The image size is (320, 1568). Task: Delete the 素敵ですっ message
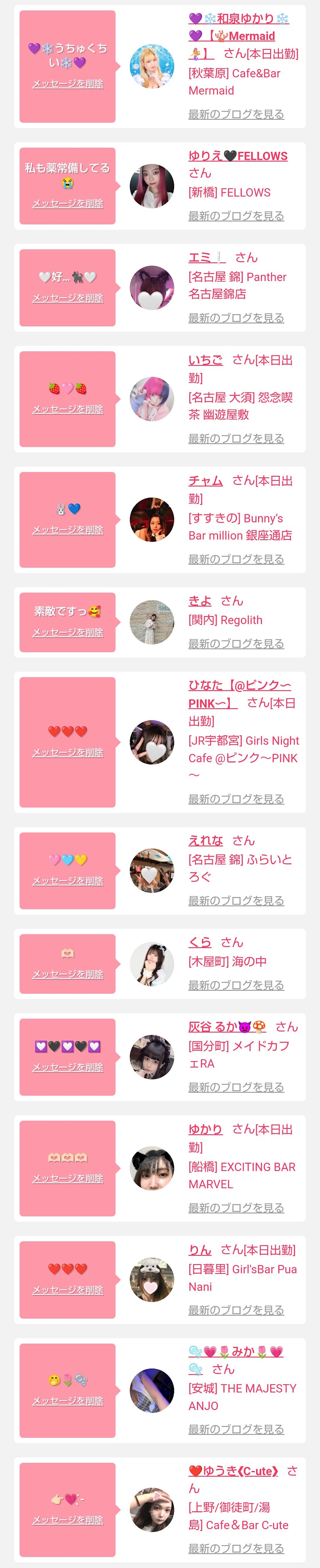point(67,632)
